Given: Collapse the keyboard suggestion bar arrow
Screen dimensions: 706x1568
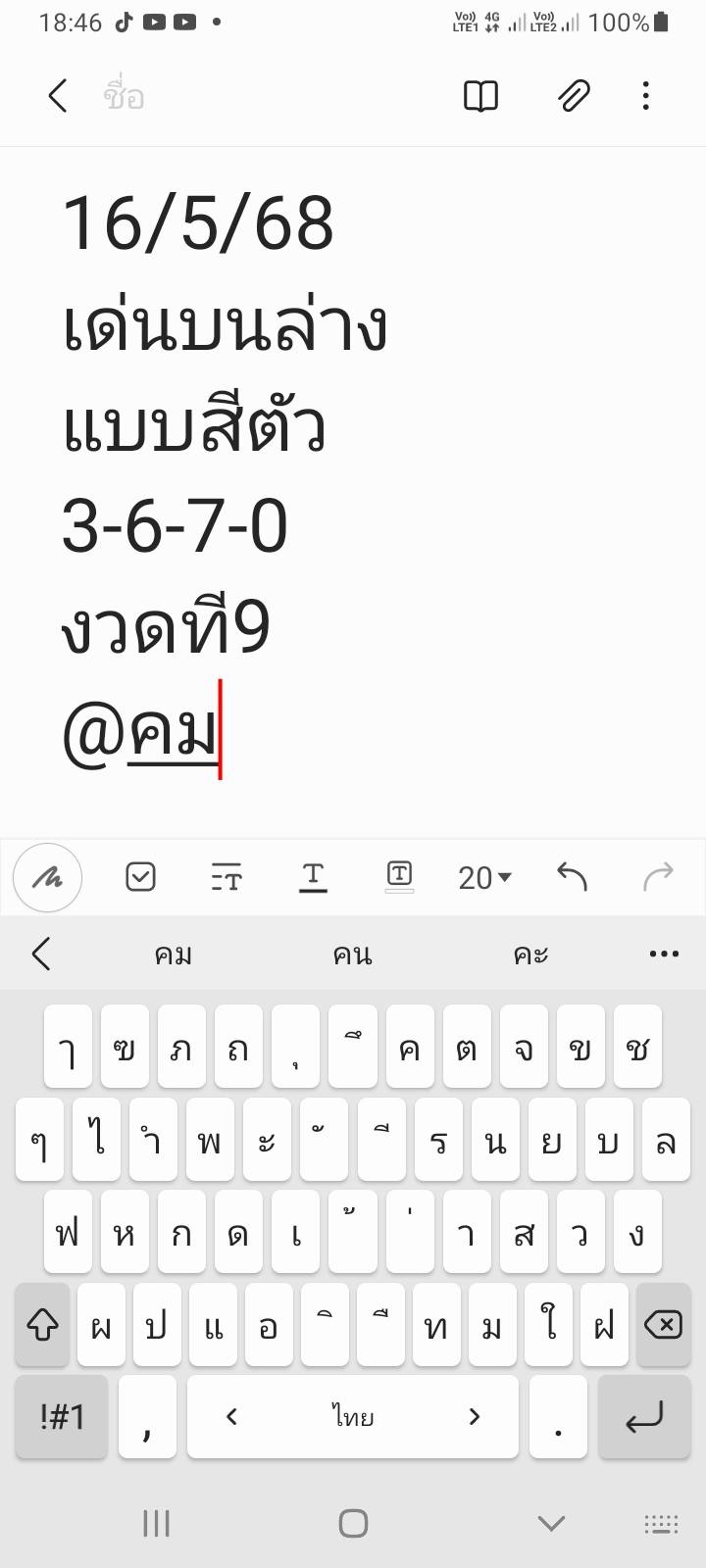Looking at the screenshot, I should [x=41, y=954].
